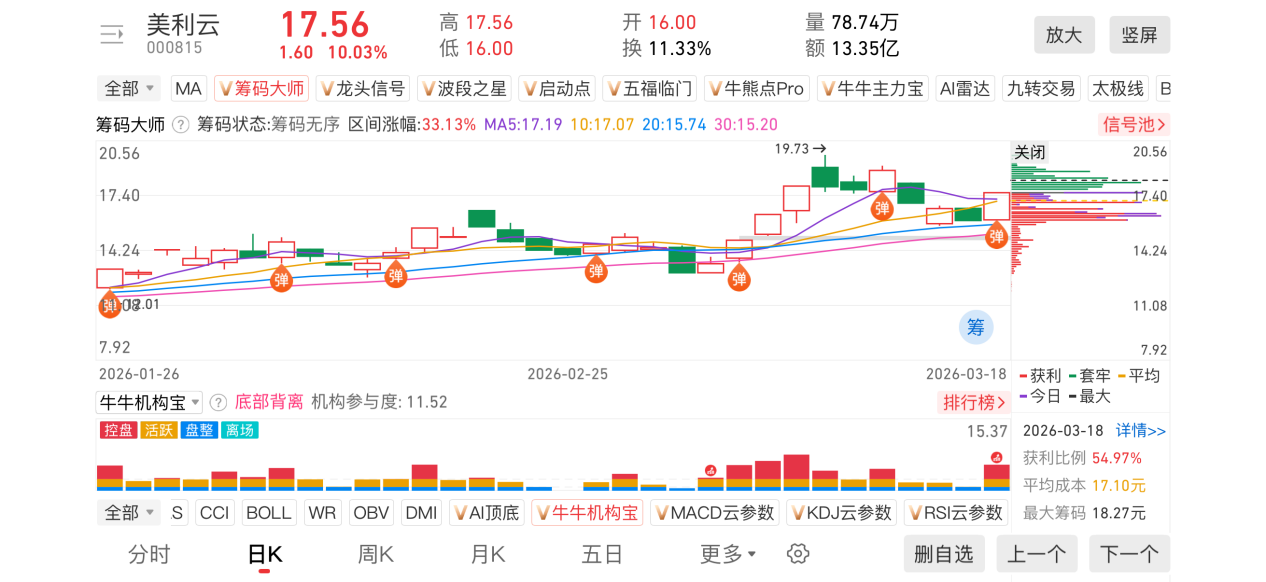Open the 排行榜 ranking link
The height and width of the screenshot is (582, 1266).
(x=974, y=402)
